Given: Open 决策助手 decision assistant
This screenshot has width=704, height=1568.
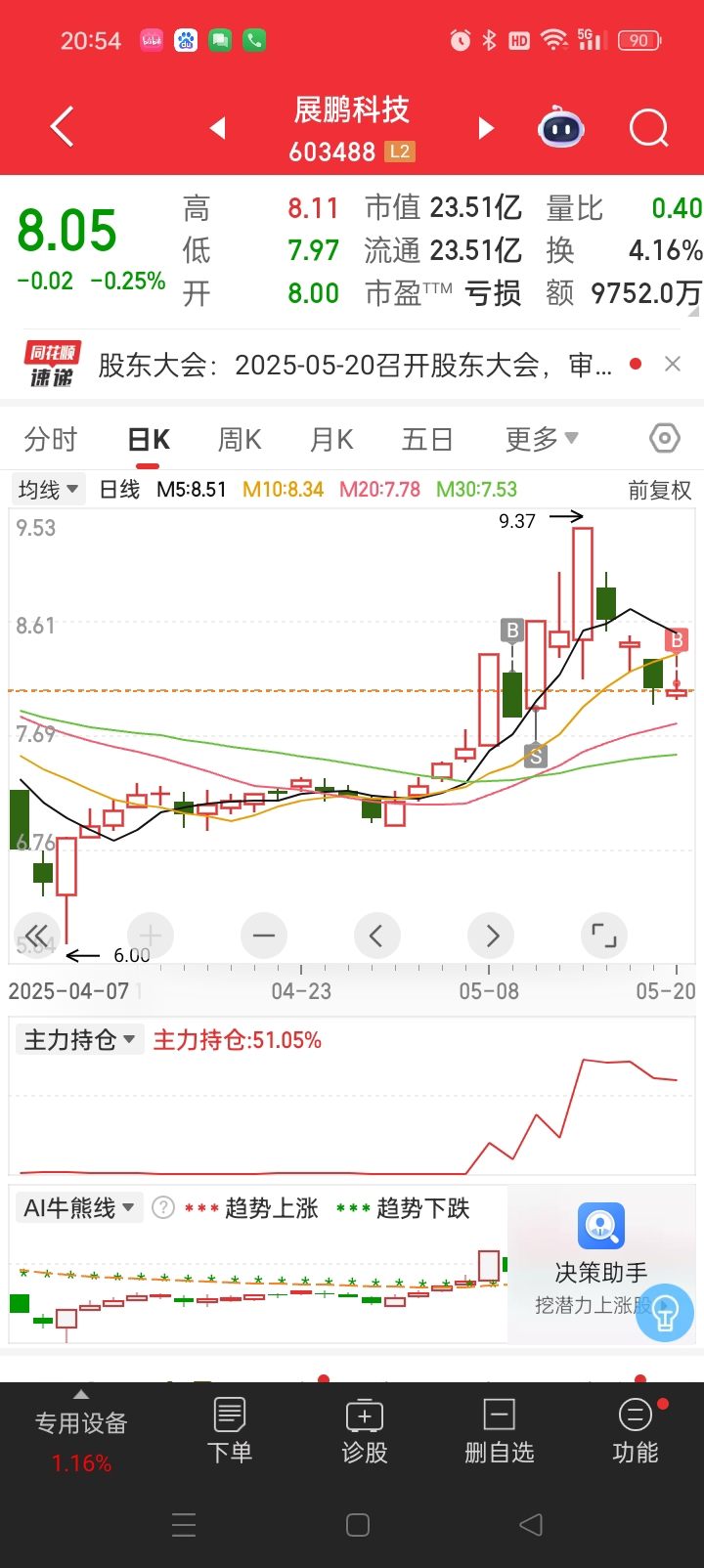Looking at the screenshot, I should coord(601,1258).
